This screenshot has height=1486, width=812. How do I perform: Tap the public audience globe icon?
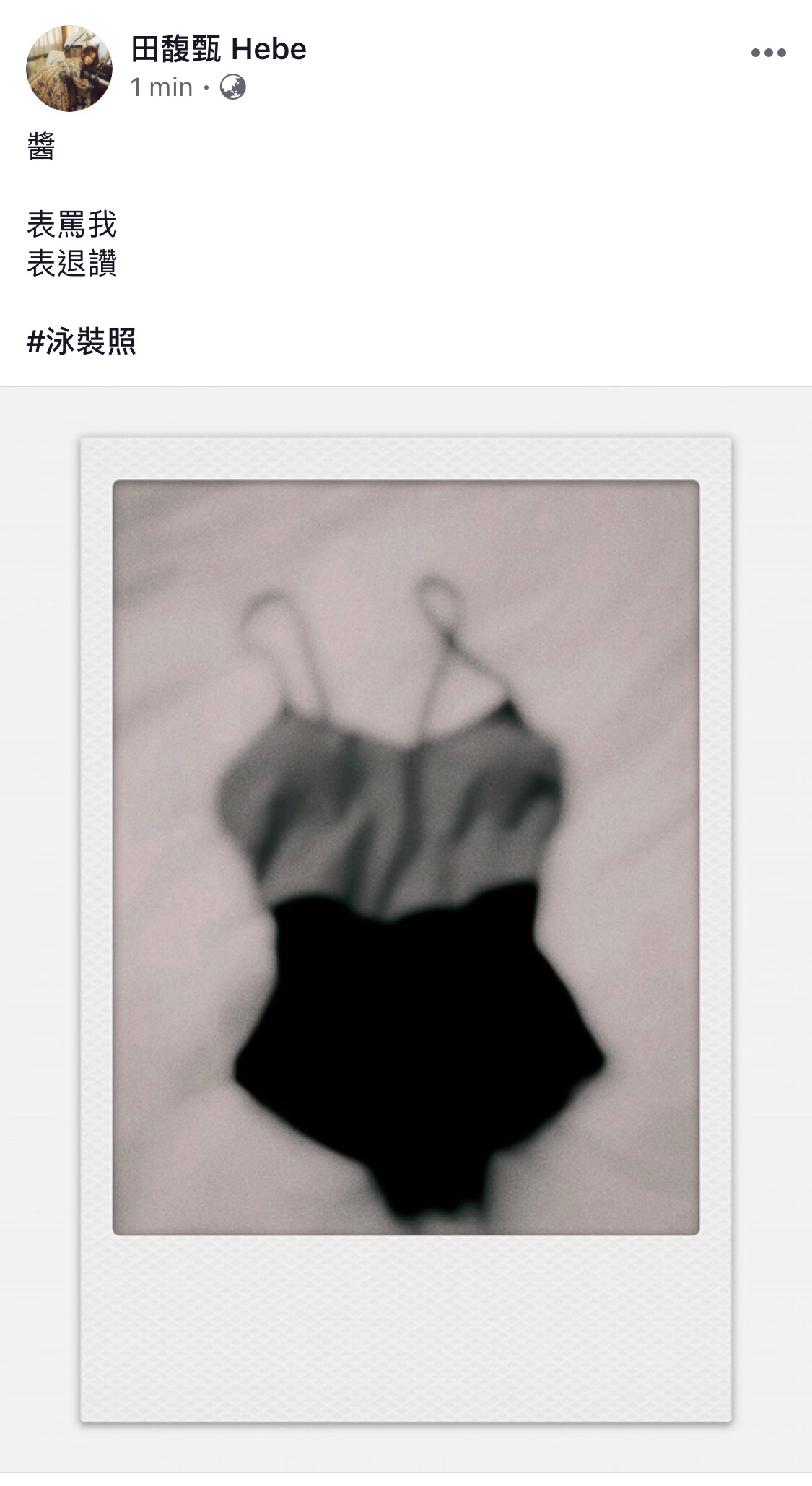point(232,87)
